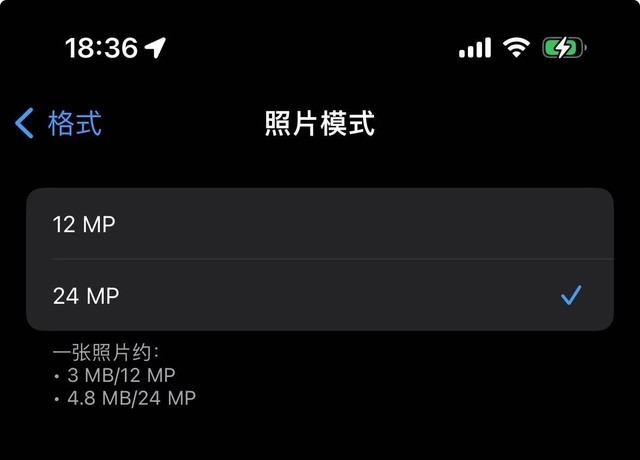Select the 12 MP photo mode

pyautogui.click(x=318, y=224)
